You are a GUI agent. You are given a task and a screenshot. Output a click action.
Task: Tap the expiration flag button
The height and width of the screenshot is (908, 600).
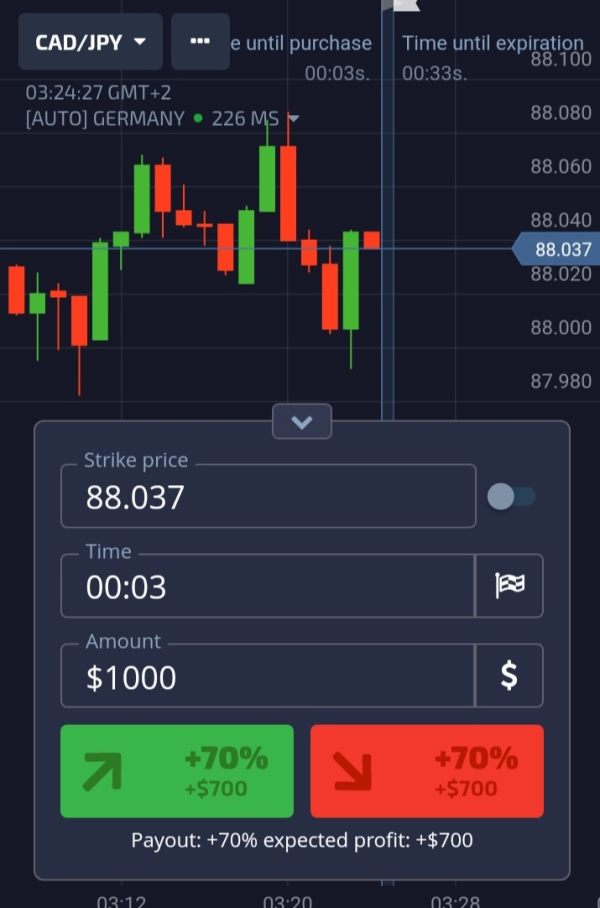(510, 586)
